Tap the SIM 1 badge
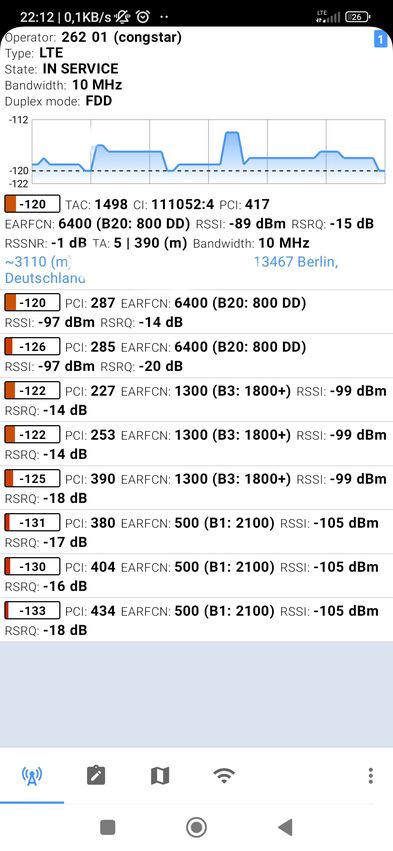The image size is (393, 851). pos(381,39)
